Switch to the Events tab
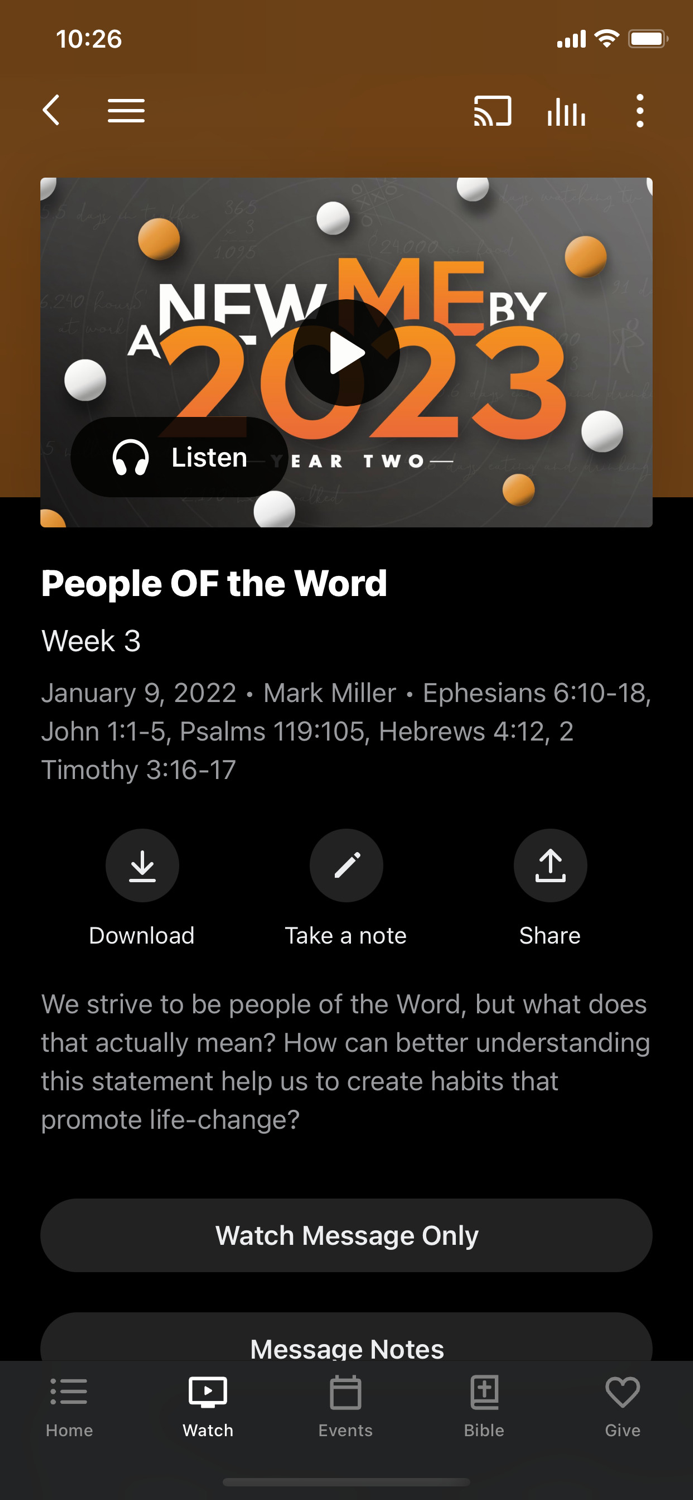 pos(346,1407)
